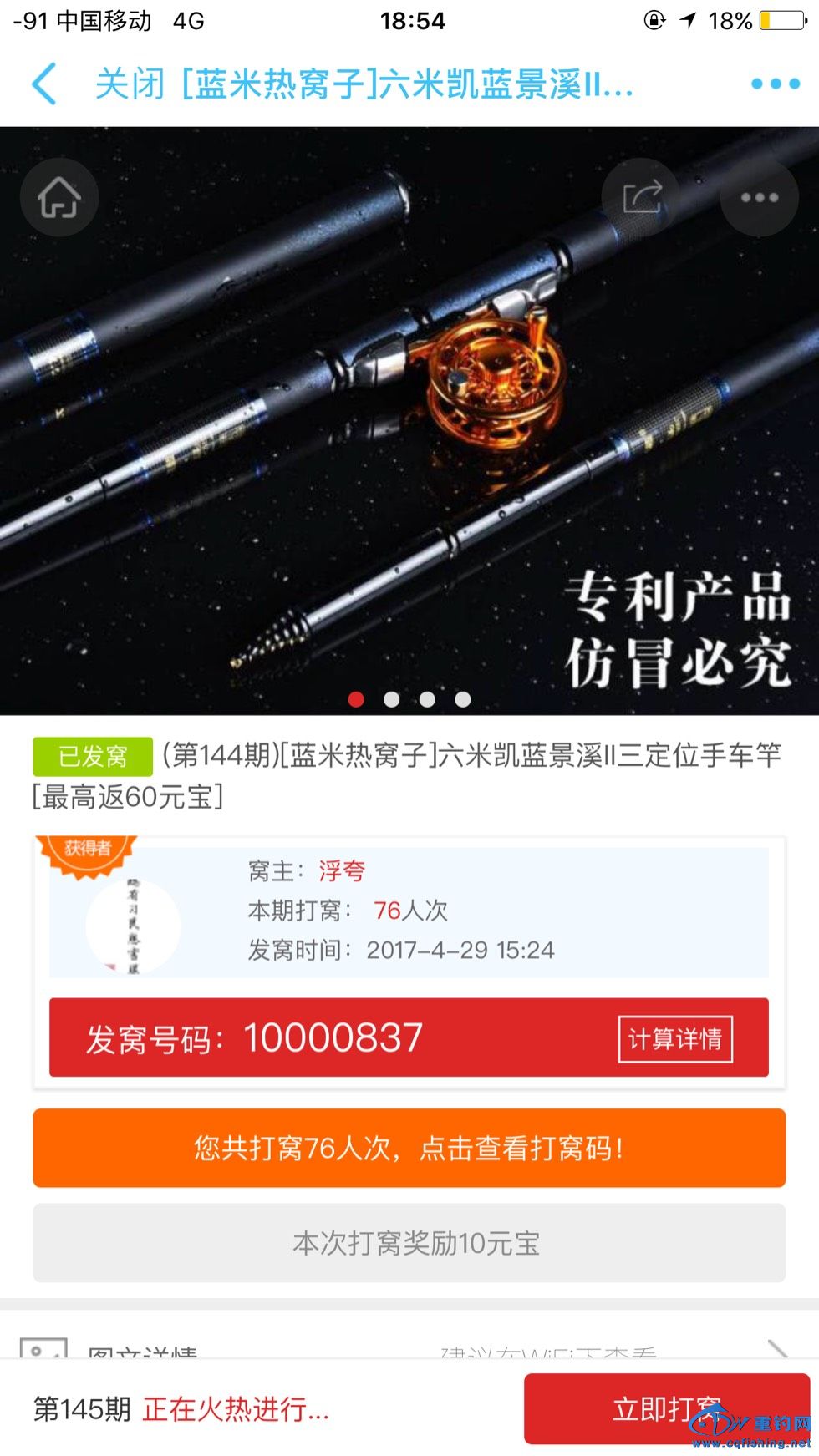The image size is (819, 1456).
Task: Tap the back arrow in the top bar
Action: [43, 84]
